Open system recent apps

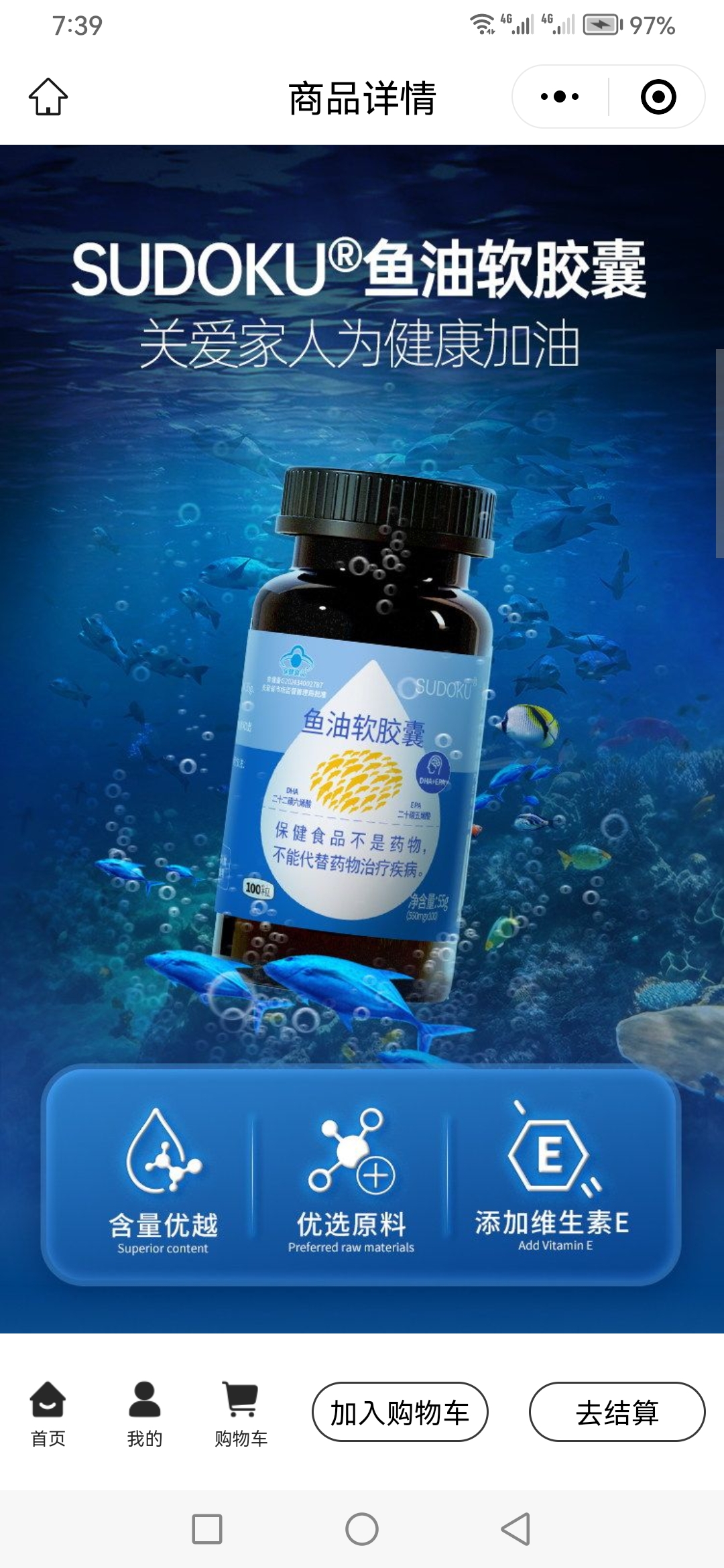207,1529
